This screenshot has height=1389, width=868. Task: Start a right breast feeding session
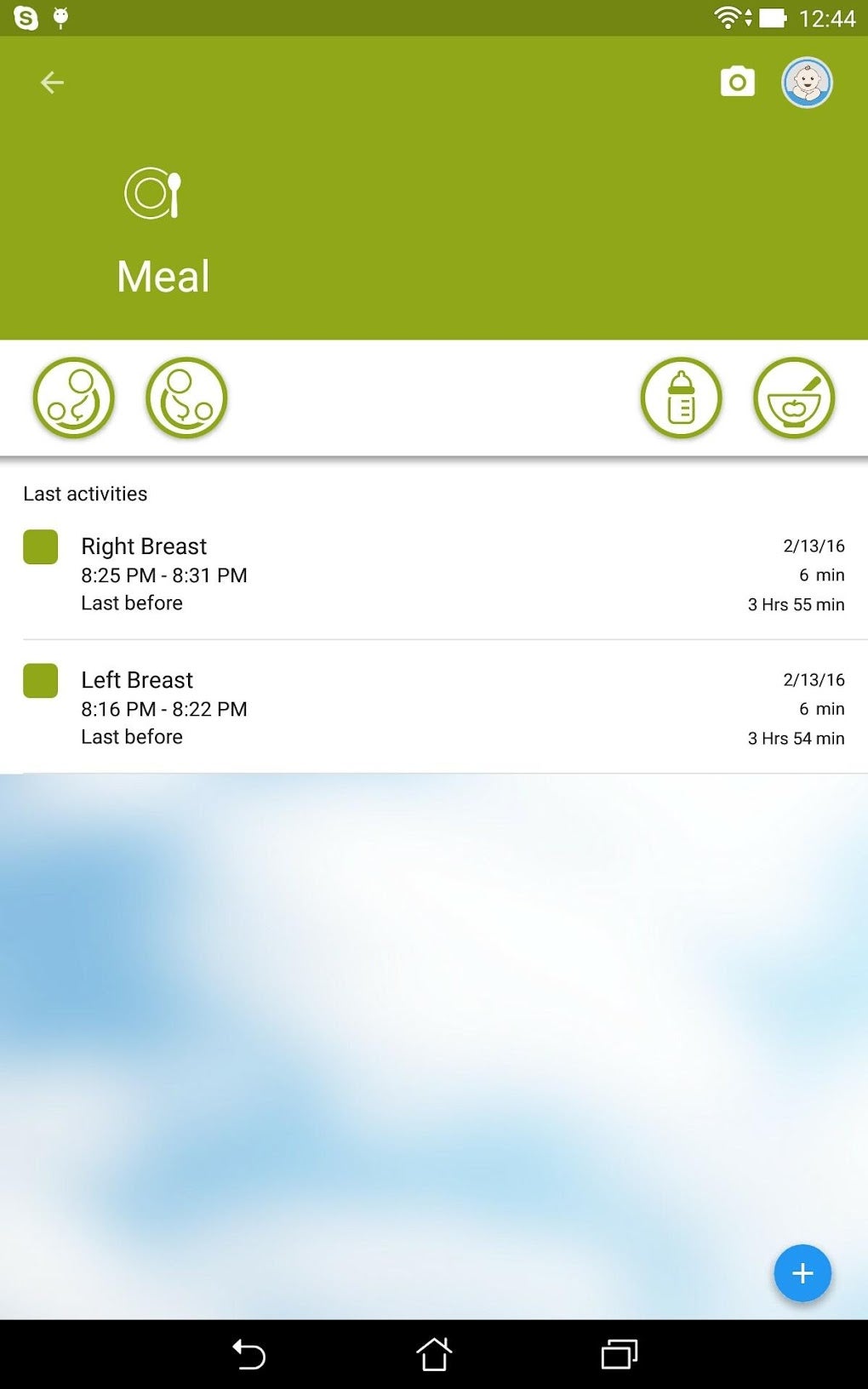186,398
